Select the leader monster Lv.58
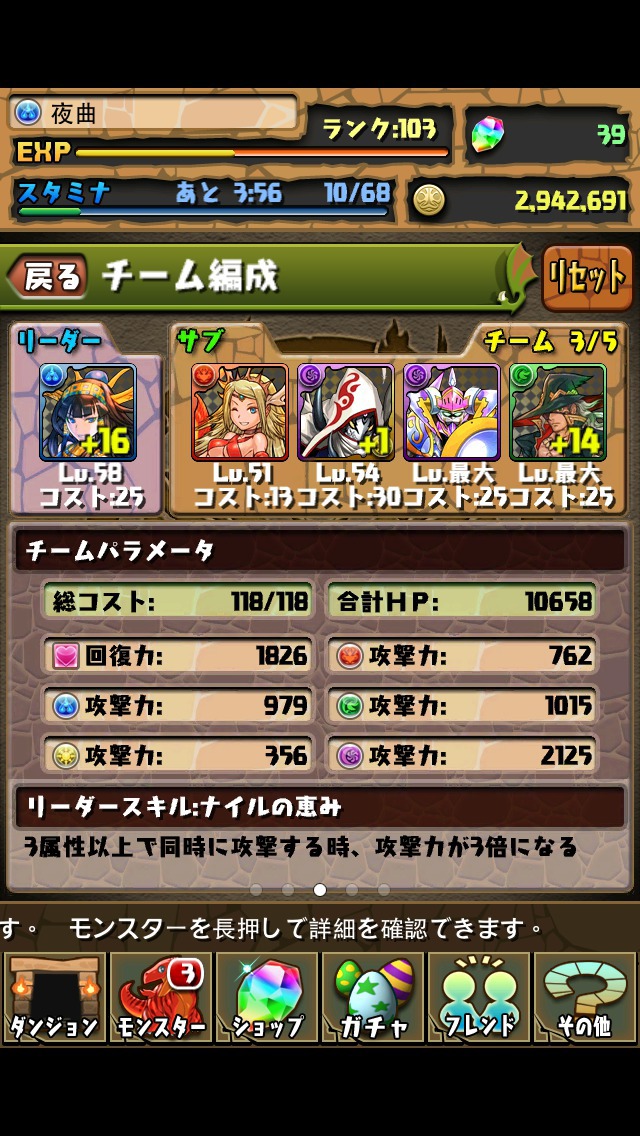Viewport: 640px width, 1136px height. 88,412
